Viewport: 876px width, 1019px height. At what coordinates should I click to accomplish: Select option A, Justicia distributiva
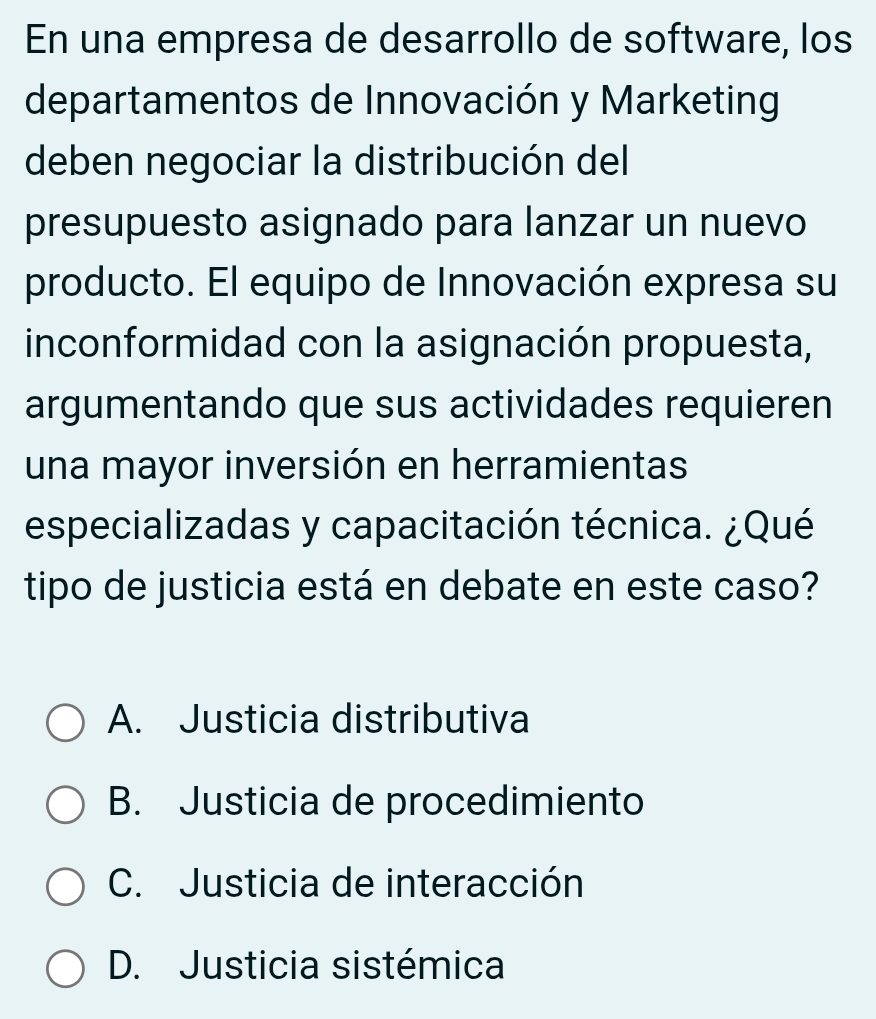click(x=66, y=722)
